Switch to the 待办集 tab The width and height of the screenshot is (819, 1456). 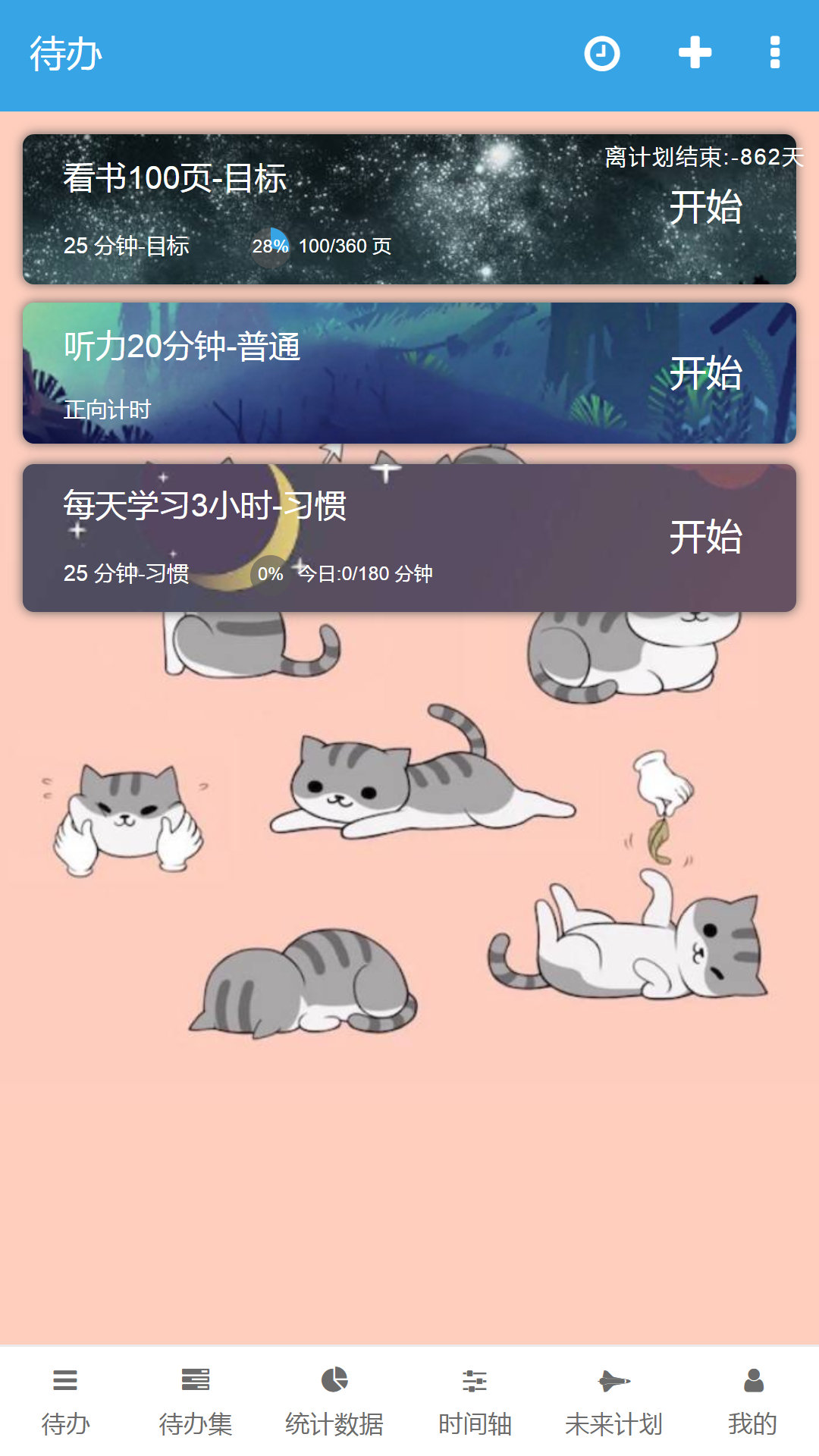(x=196, y=1401)
